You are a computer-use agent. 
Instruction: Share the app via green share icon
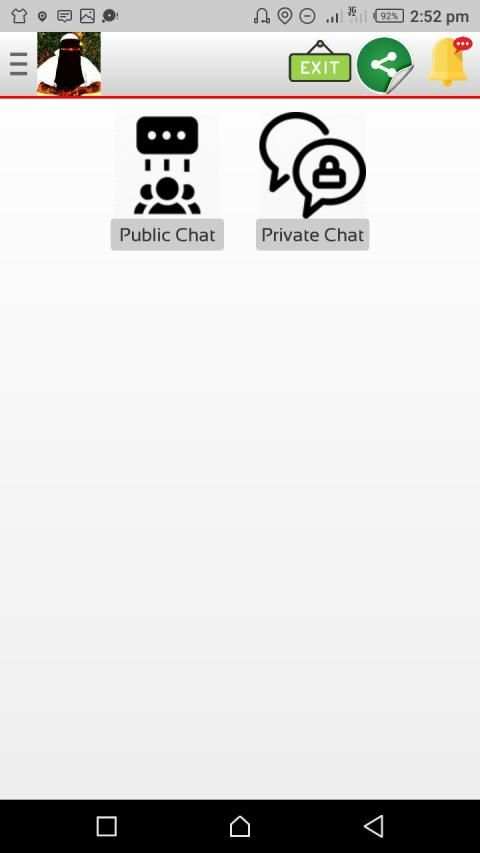pyautogui.click(x=385, y=65)
